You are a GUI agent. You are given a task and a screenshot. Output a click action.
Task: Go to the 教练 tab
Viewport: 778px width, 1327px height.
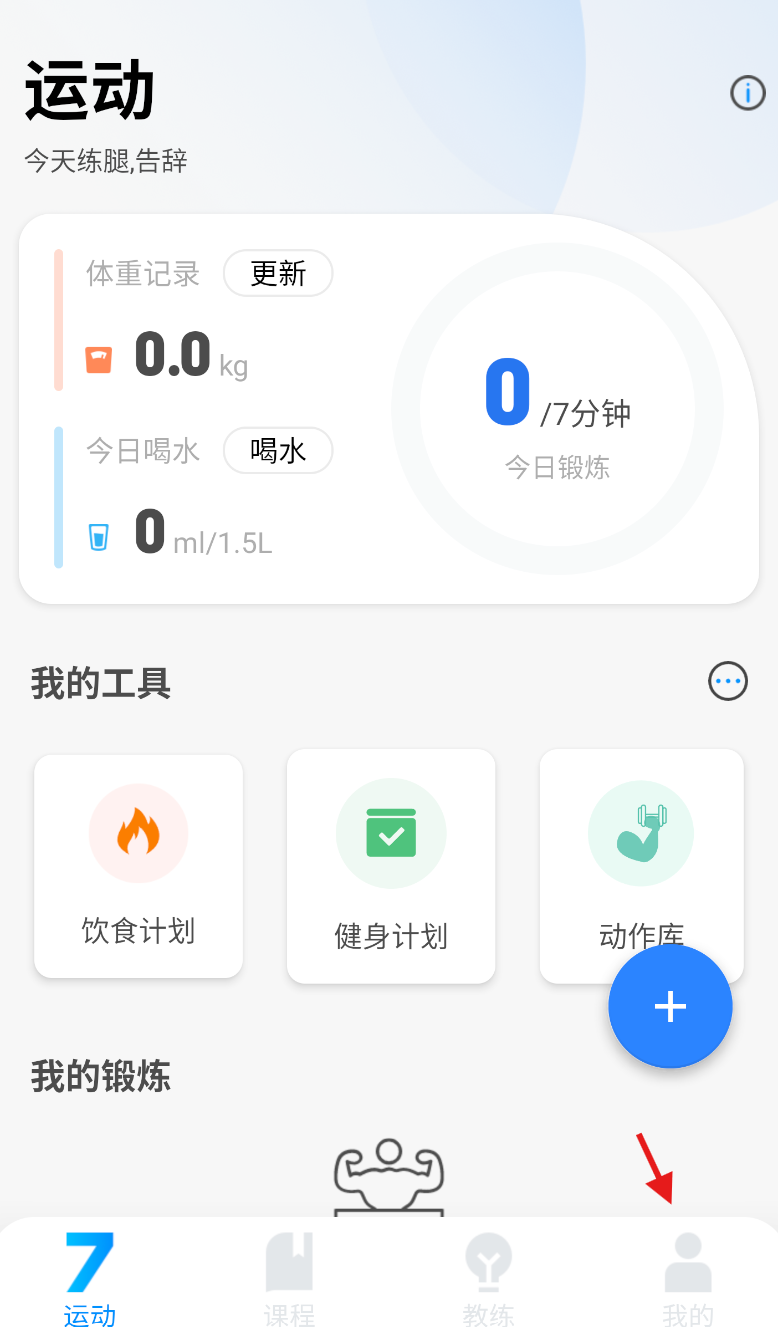(488, 1280)
